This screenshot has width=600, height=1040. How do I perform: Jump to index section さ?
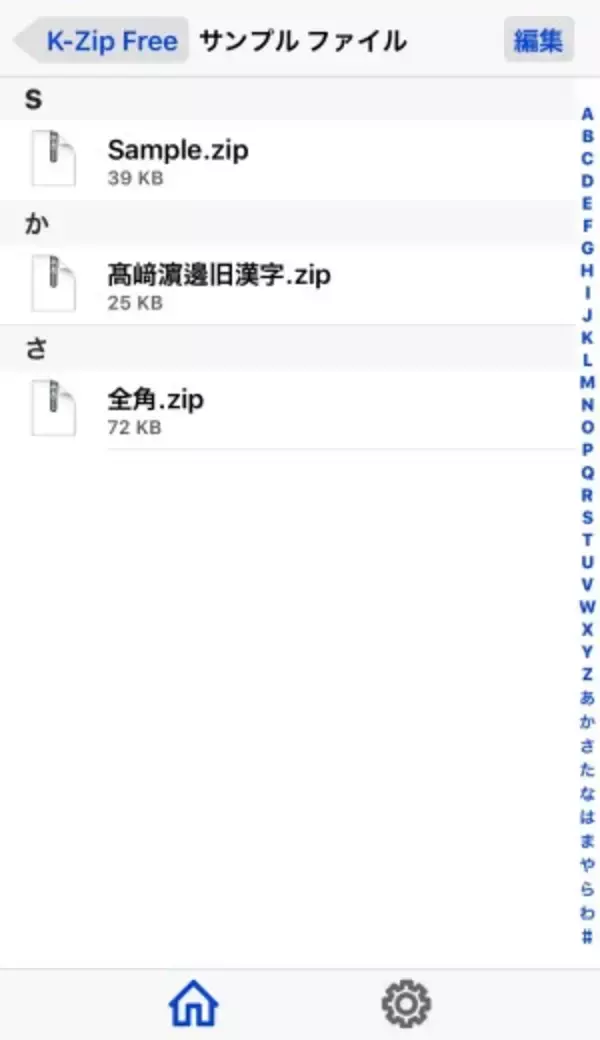coord(587,744)
